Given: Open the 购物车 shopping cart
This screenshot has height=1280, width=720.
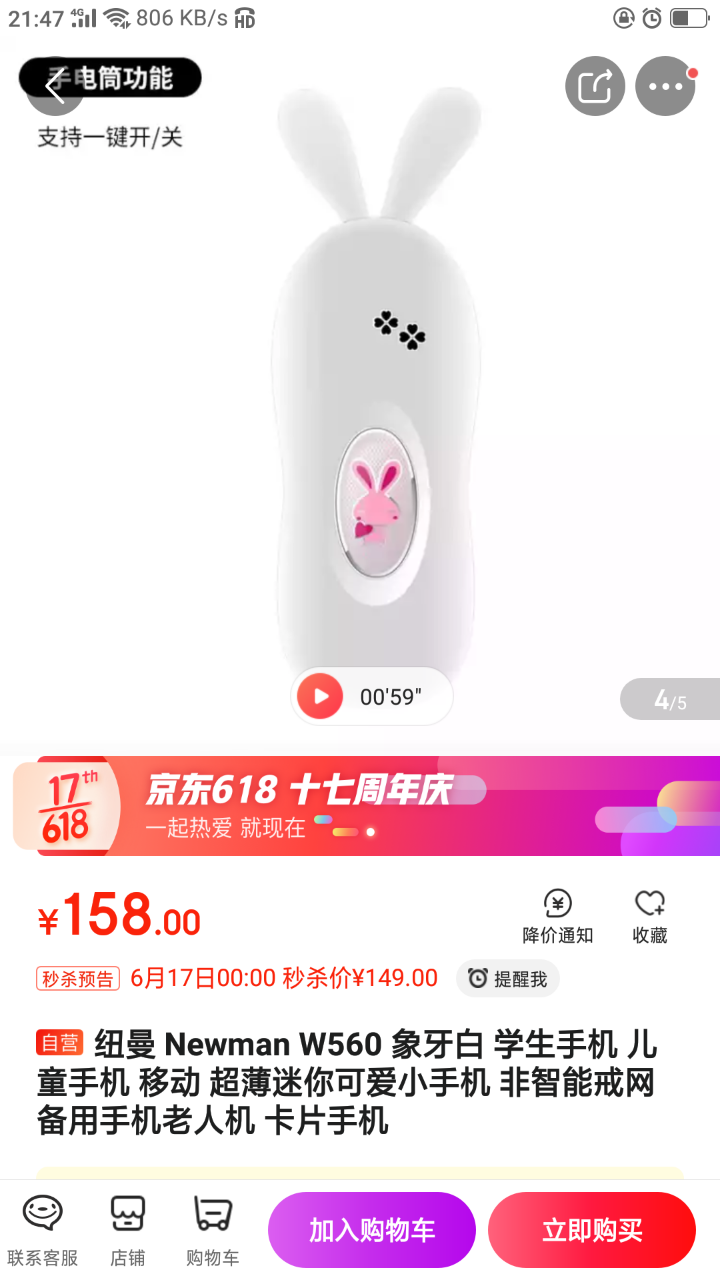Looking at the screenshot, I should click(212, 1230).
